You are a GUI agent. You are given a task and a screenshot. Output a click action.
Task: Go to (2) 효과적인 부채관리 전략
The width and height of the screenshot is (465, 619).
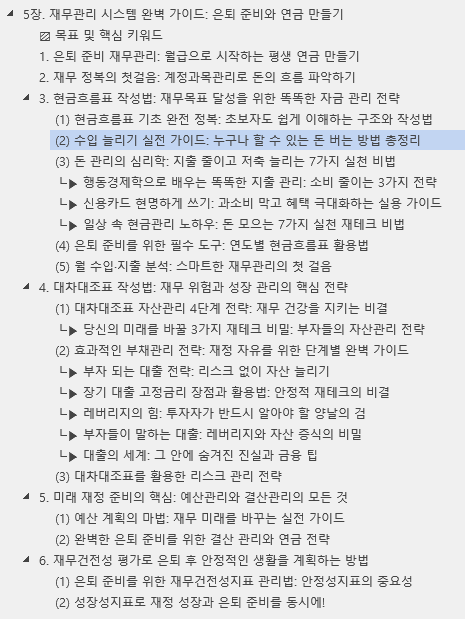coord(231,350)
